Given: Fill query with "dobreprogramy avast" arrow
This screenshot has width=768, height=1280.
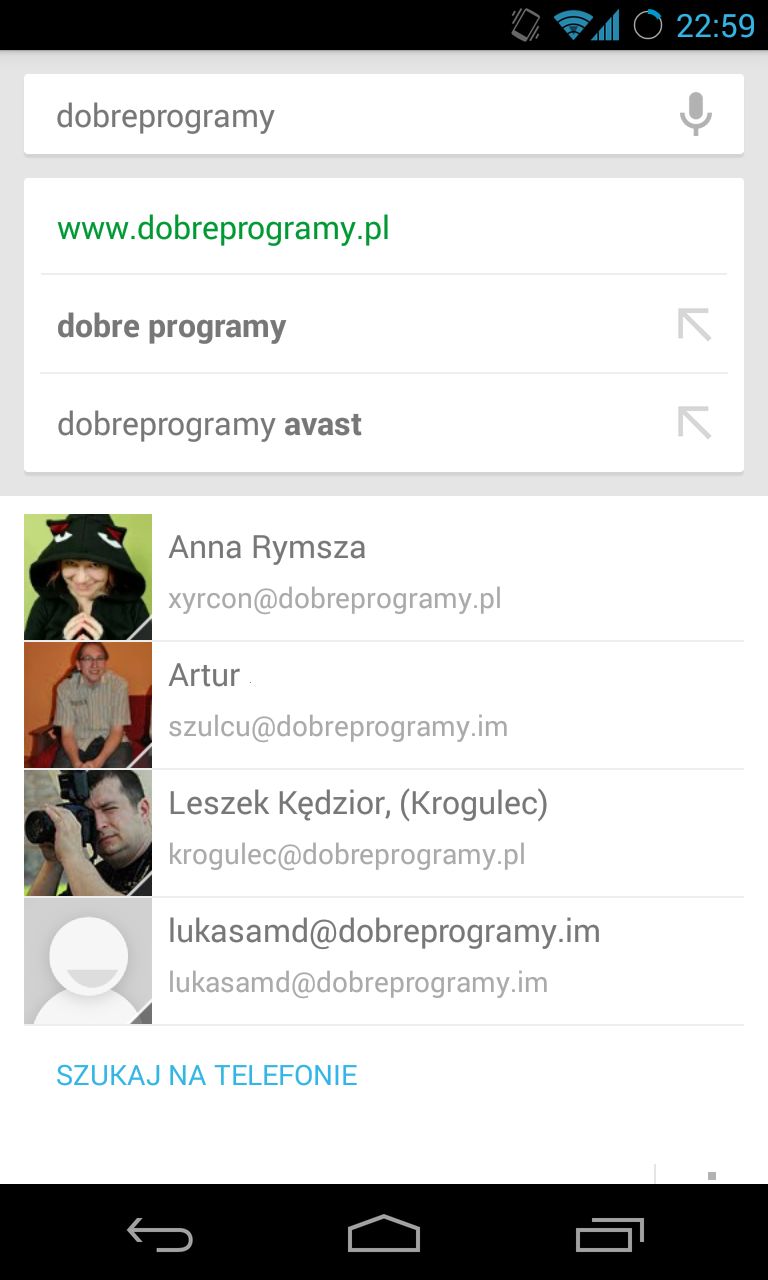Looking at the screenshot, I should click(694, 424).
